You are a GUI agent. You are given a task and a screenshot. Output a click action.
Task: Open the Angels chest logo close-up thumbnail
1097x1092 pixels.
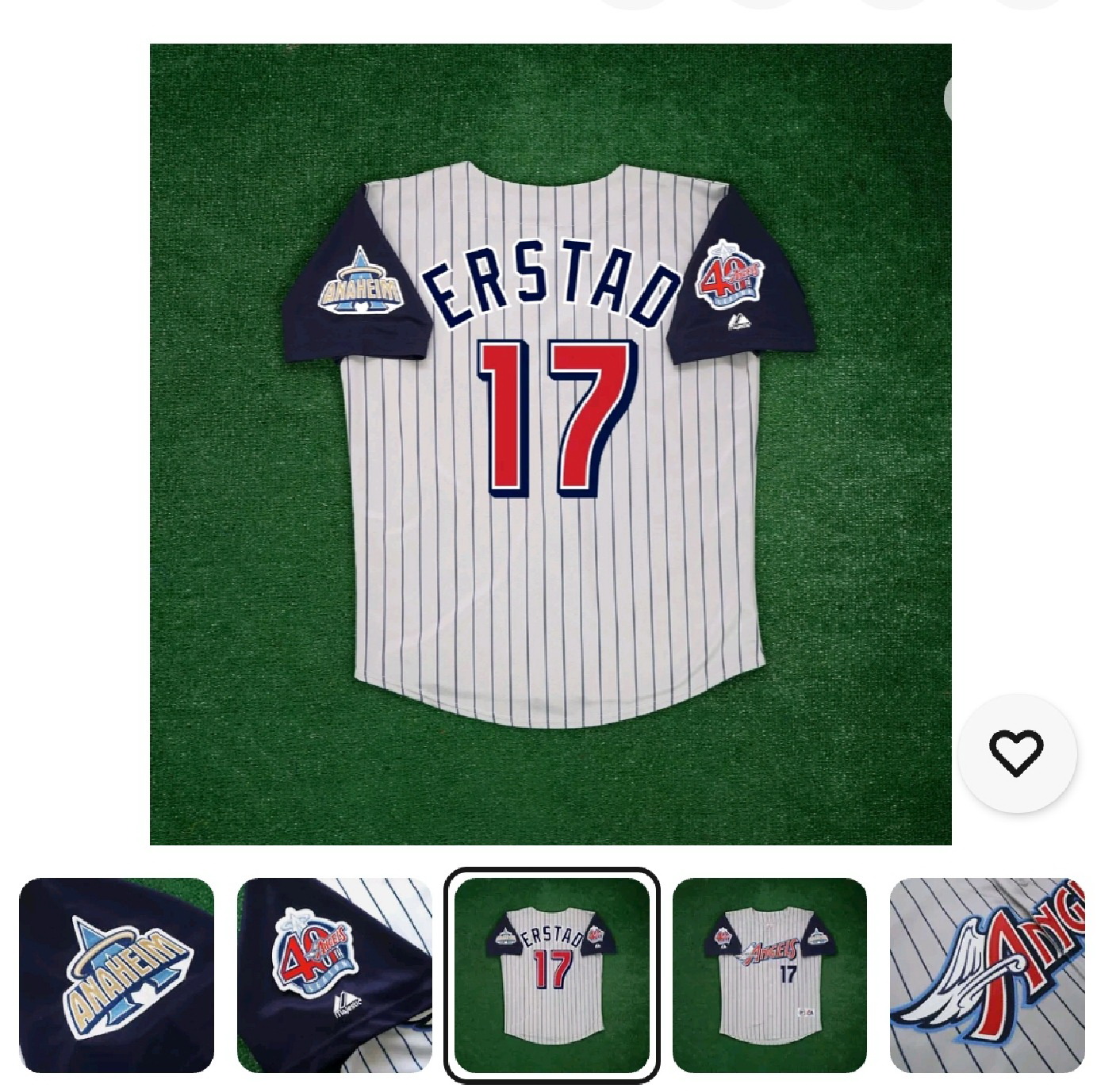[986, 975]
